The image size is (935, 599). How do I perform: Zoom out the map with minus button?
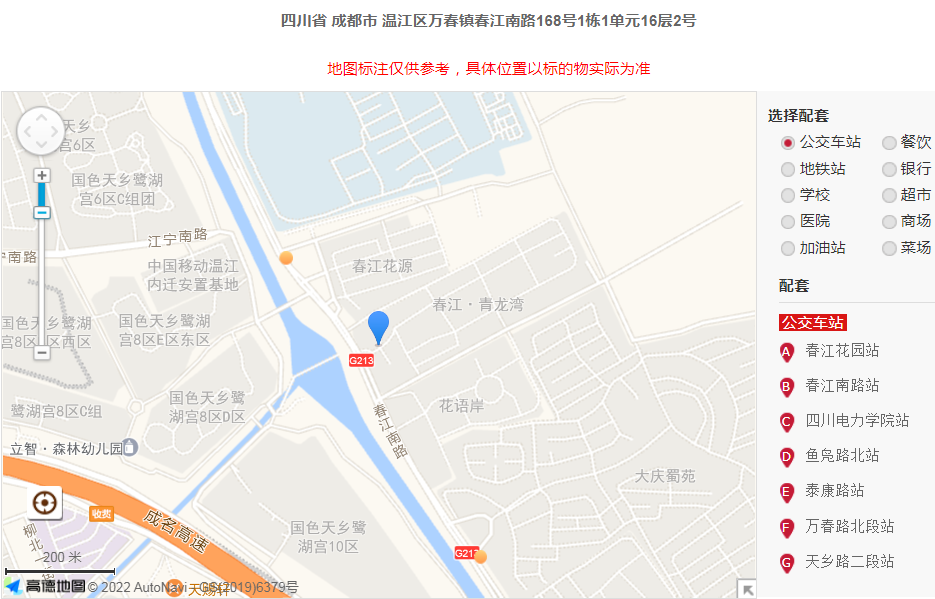pyautogui.click(x=42, y=352)
